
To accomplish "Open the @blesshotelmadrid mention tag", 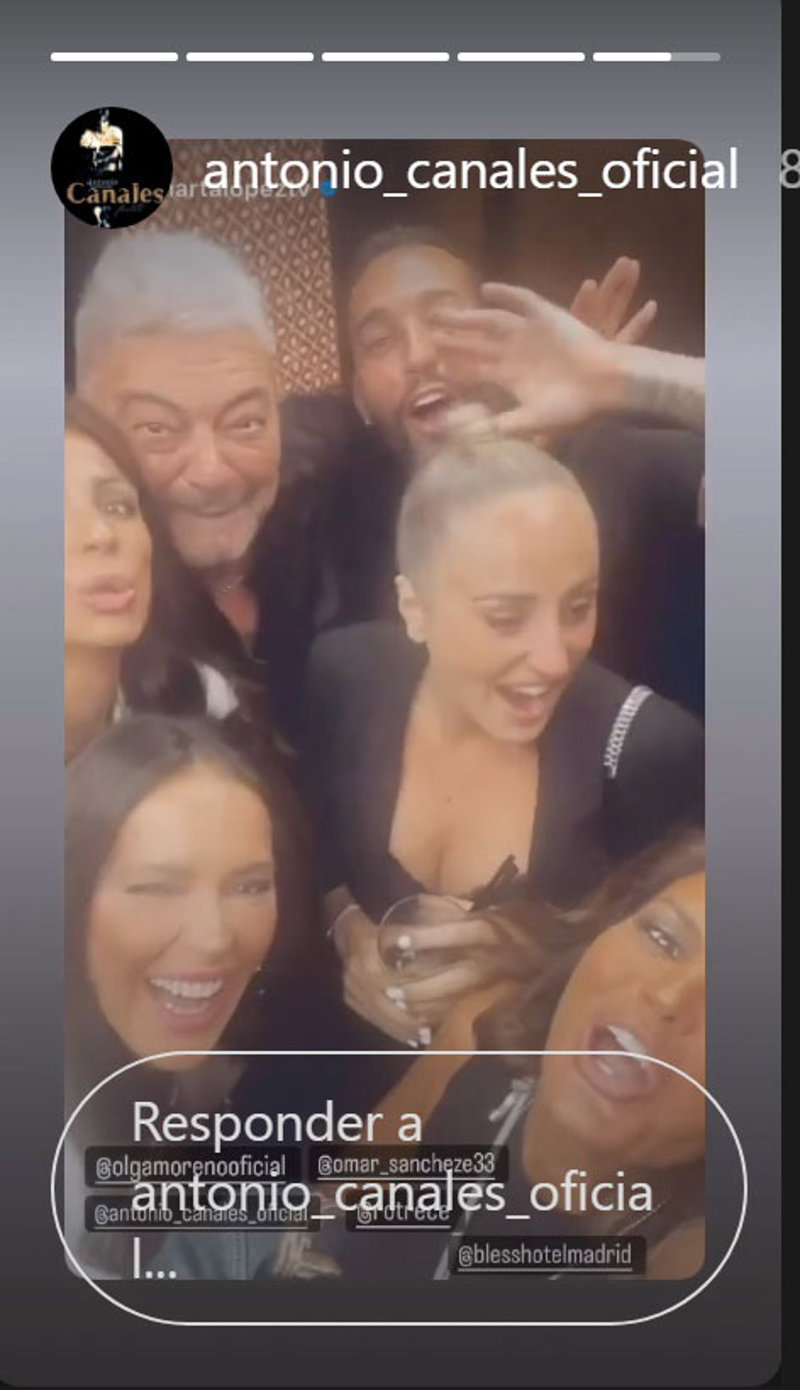I will (545, 1256).
